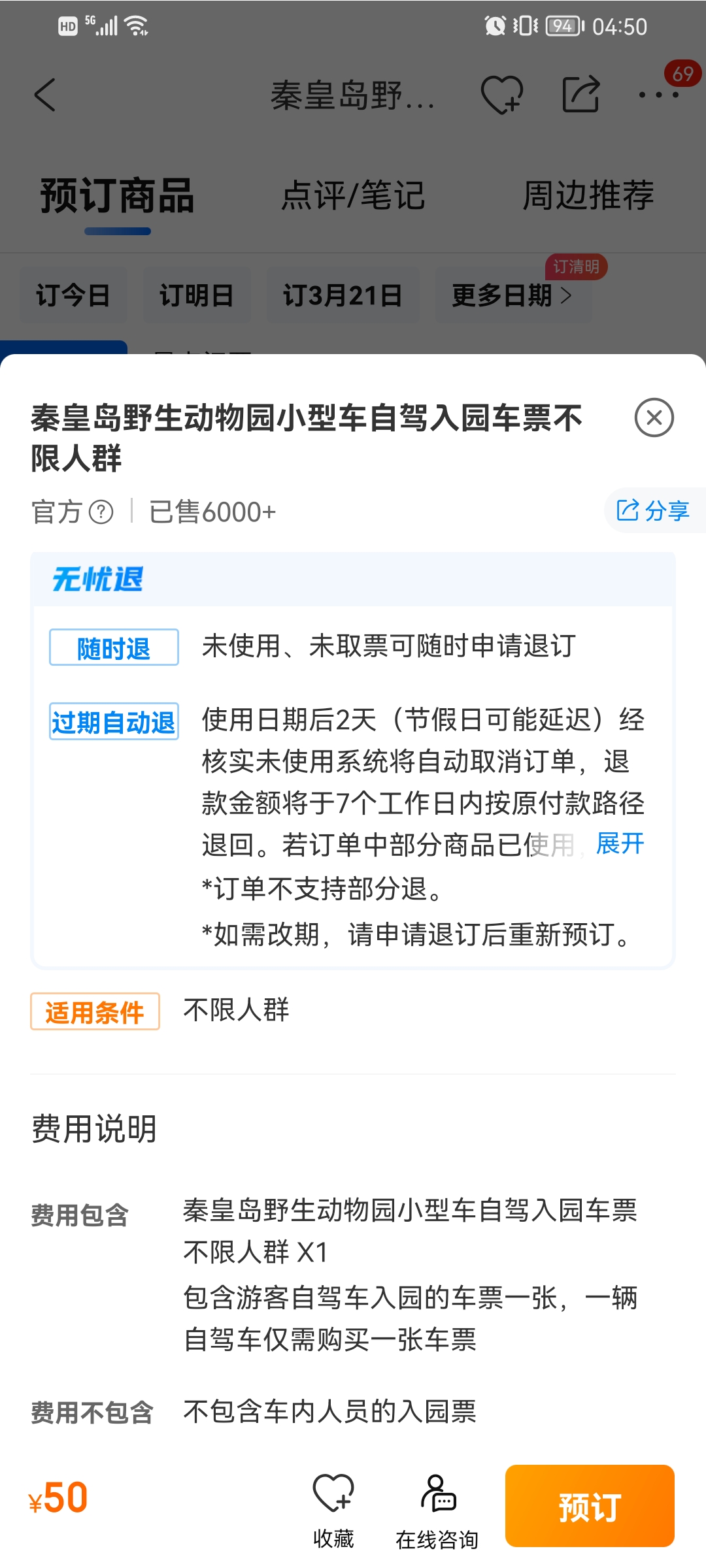Switch to the 周边推荐 tab
The width and height of the screenshot is (706, 1568).
coord(588,195)
